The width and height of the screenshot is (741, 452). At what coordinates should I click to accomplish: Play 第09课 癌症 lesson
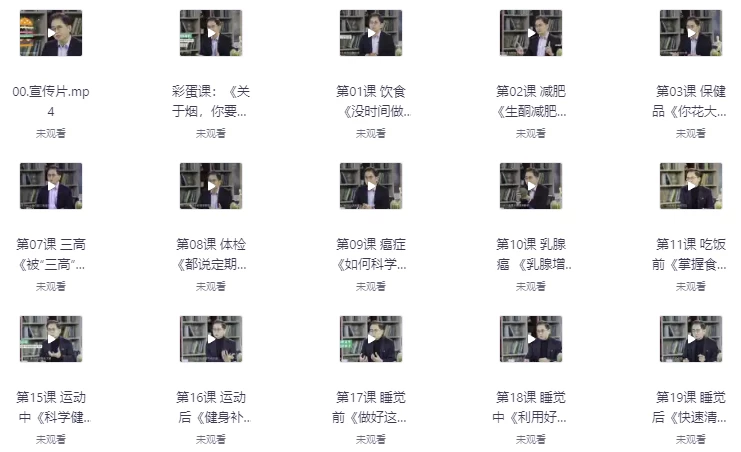[371, 186]
